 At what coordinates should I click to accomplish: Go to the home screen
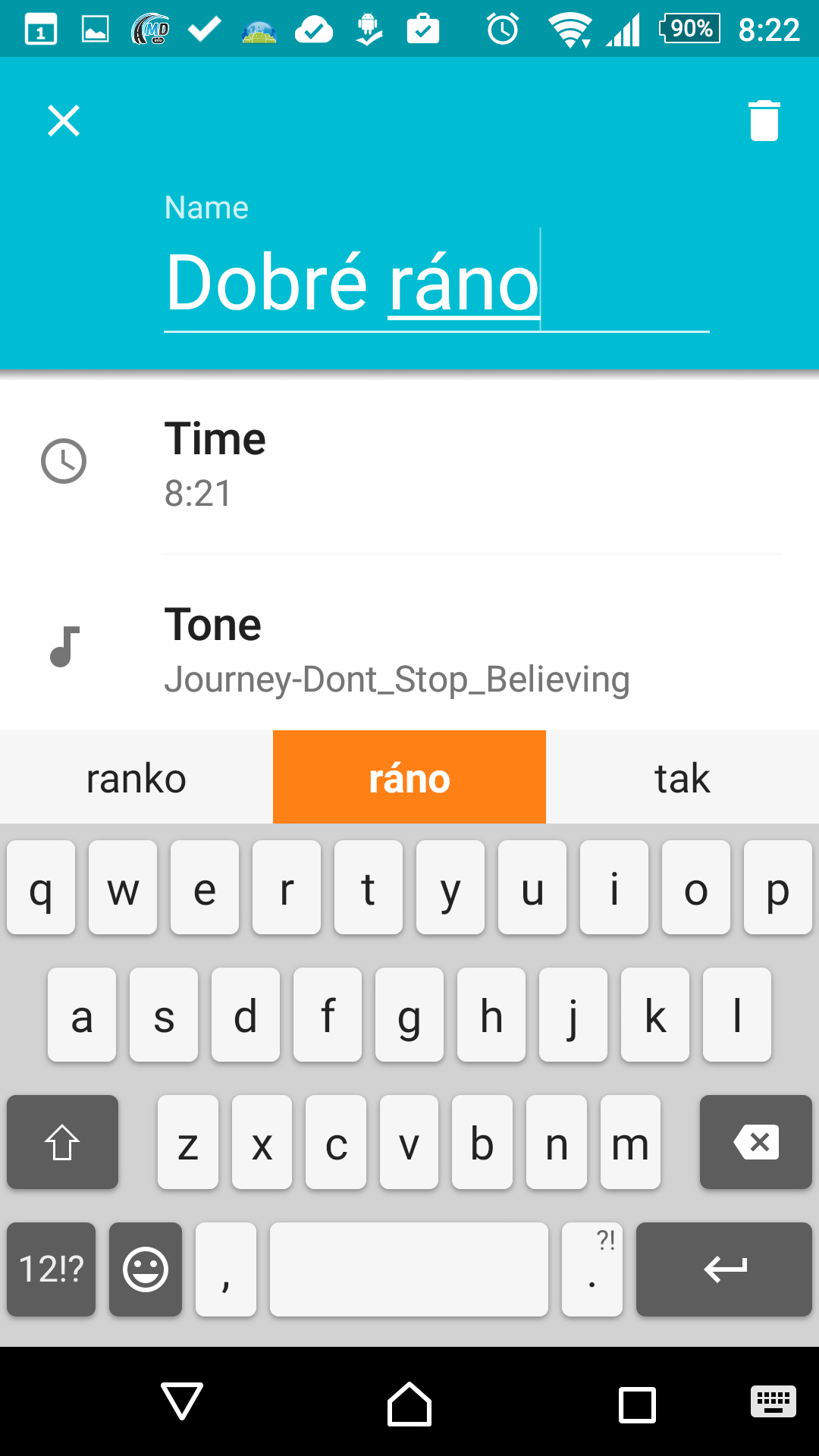409,1404
